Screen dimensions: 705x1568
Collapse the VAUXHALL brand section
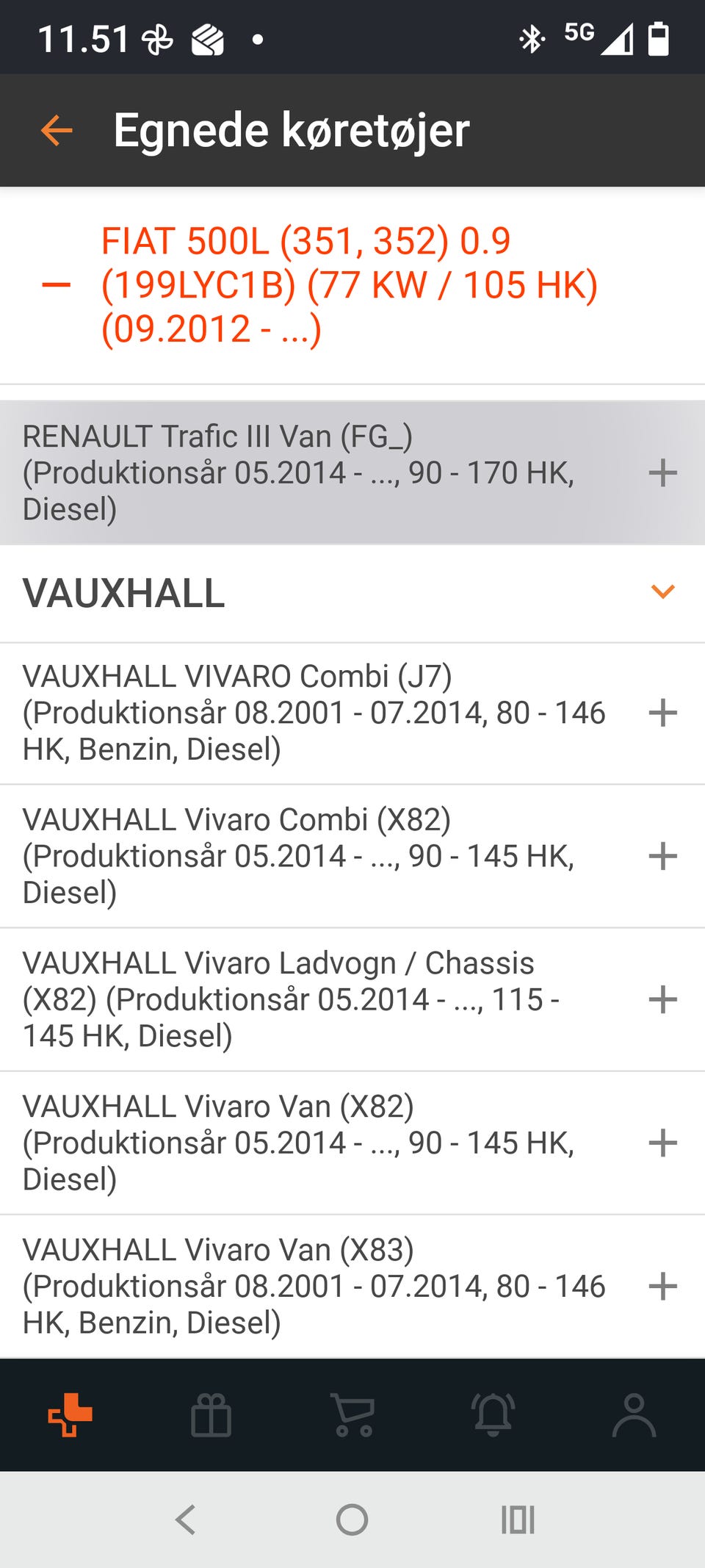pos(662,591)
